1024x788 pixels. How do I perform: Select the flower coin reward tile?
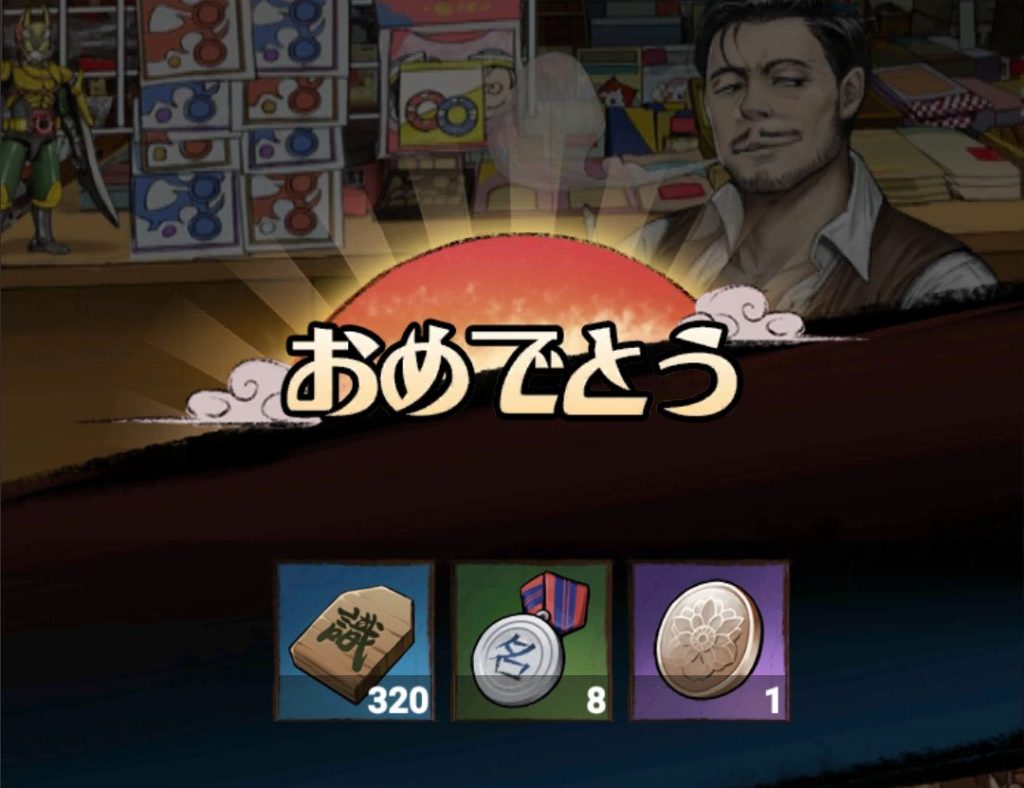(x=709, y=640)
